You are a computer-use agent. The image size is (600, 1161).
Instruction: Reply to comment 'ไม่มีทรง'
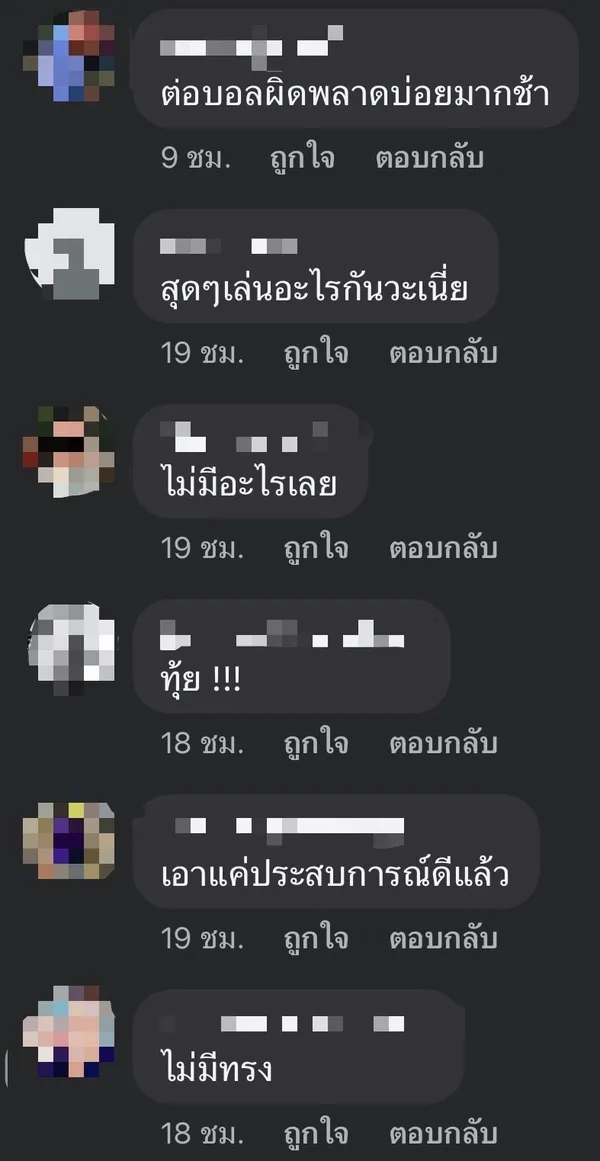[443, 1133]
